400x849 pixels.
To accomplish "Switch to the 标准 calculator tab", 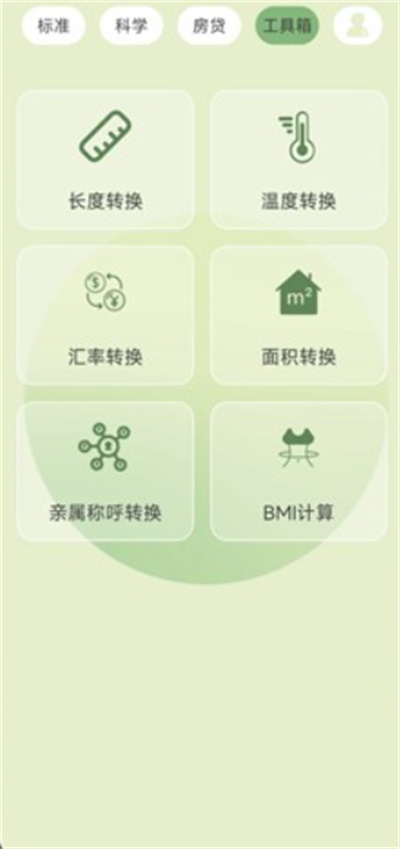I will tap(53, 25).
